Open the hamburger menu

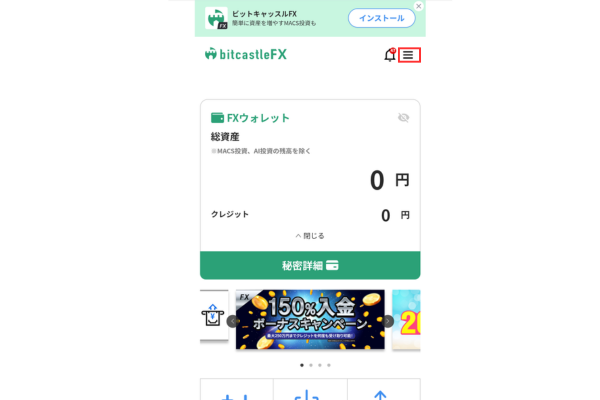tap(408, 55)
